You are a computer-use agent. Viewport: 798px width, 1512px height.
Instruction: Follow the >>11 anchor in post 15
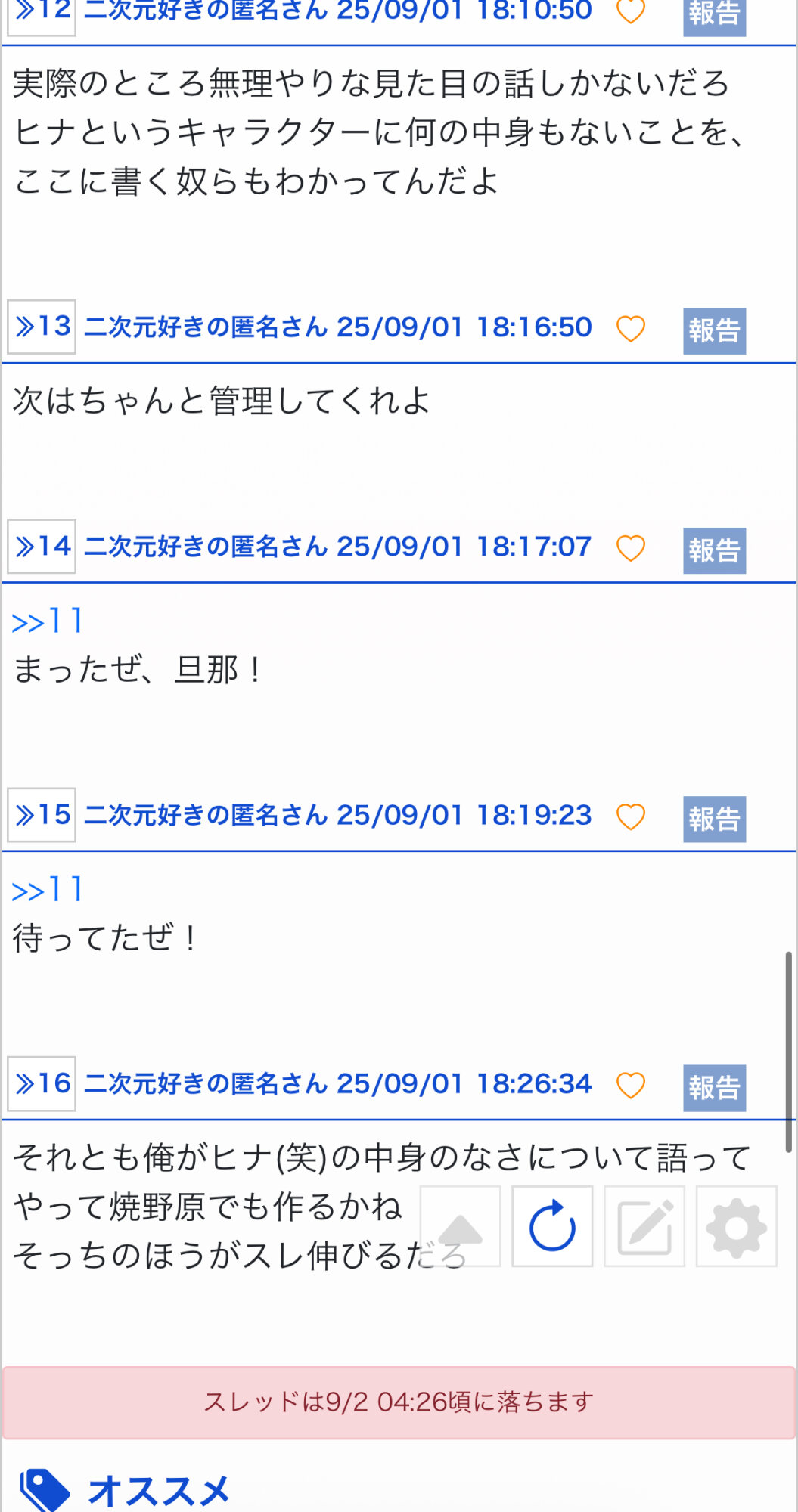pos(47,890)
